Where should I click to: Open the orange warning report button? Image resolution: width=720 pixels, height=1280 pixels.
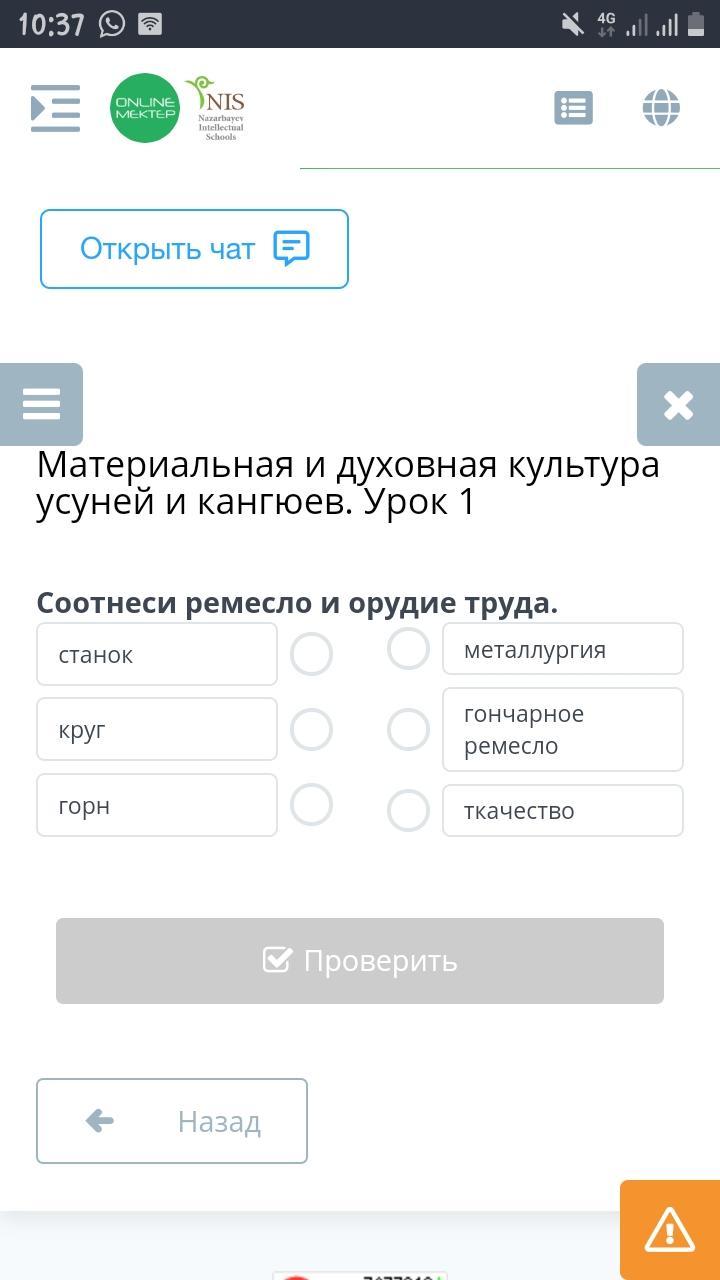(670, 1230)
